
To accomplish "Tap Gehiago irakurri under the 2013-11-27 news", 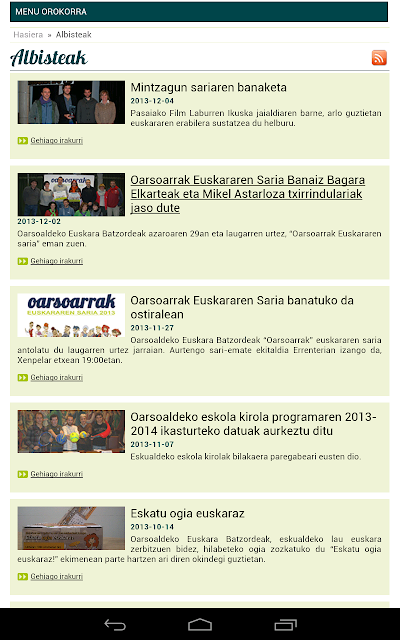I will pos(57,378).
